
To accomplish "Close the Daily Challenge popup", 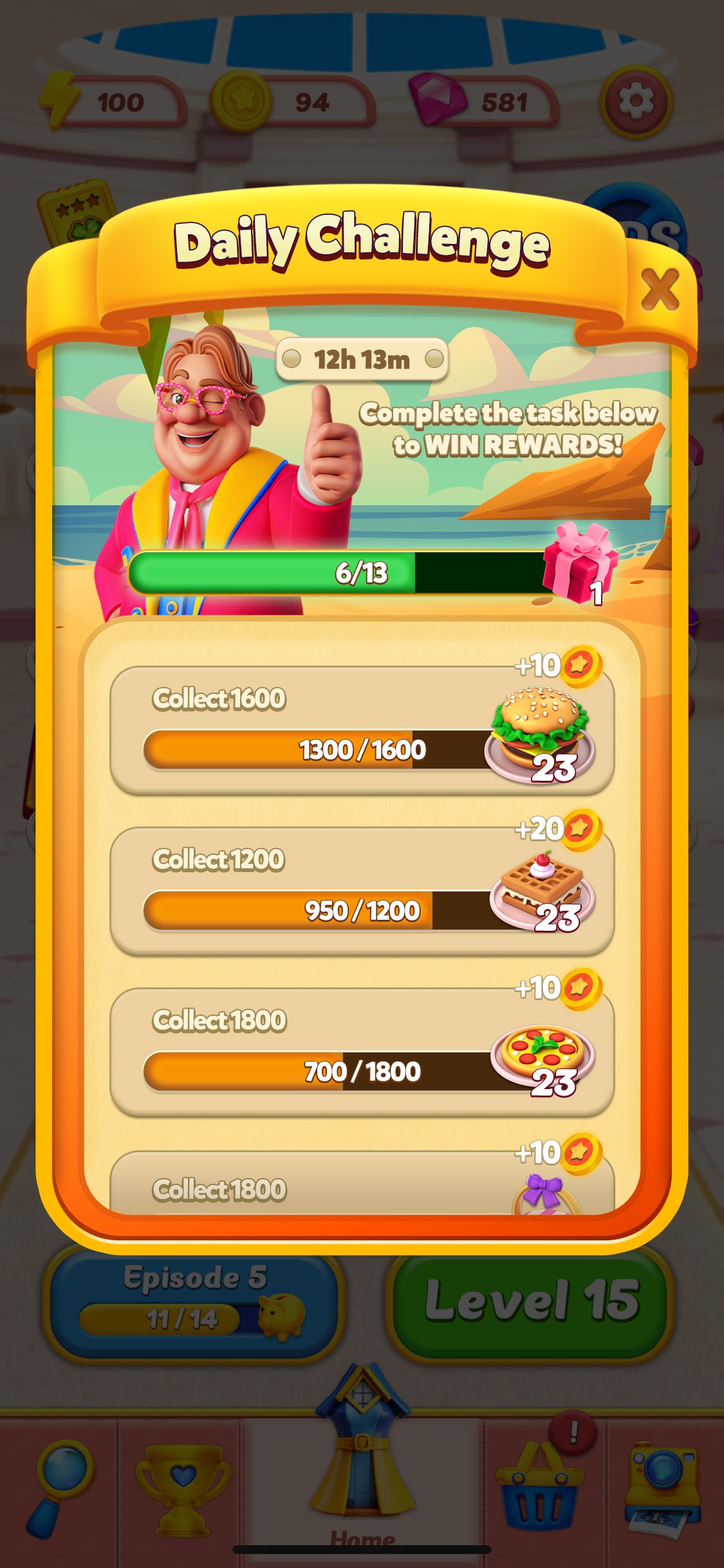I will point(660,289).
